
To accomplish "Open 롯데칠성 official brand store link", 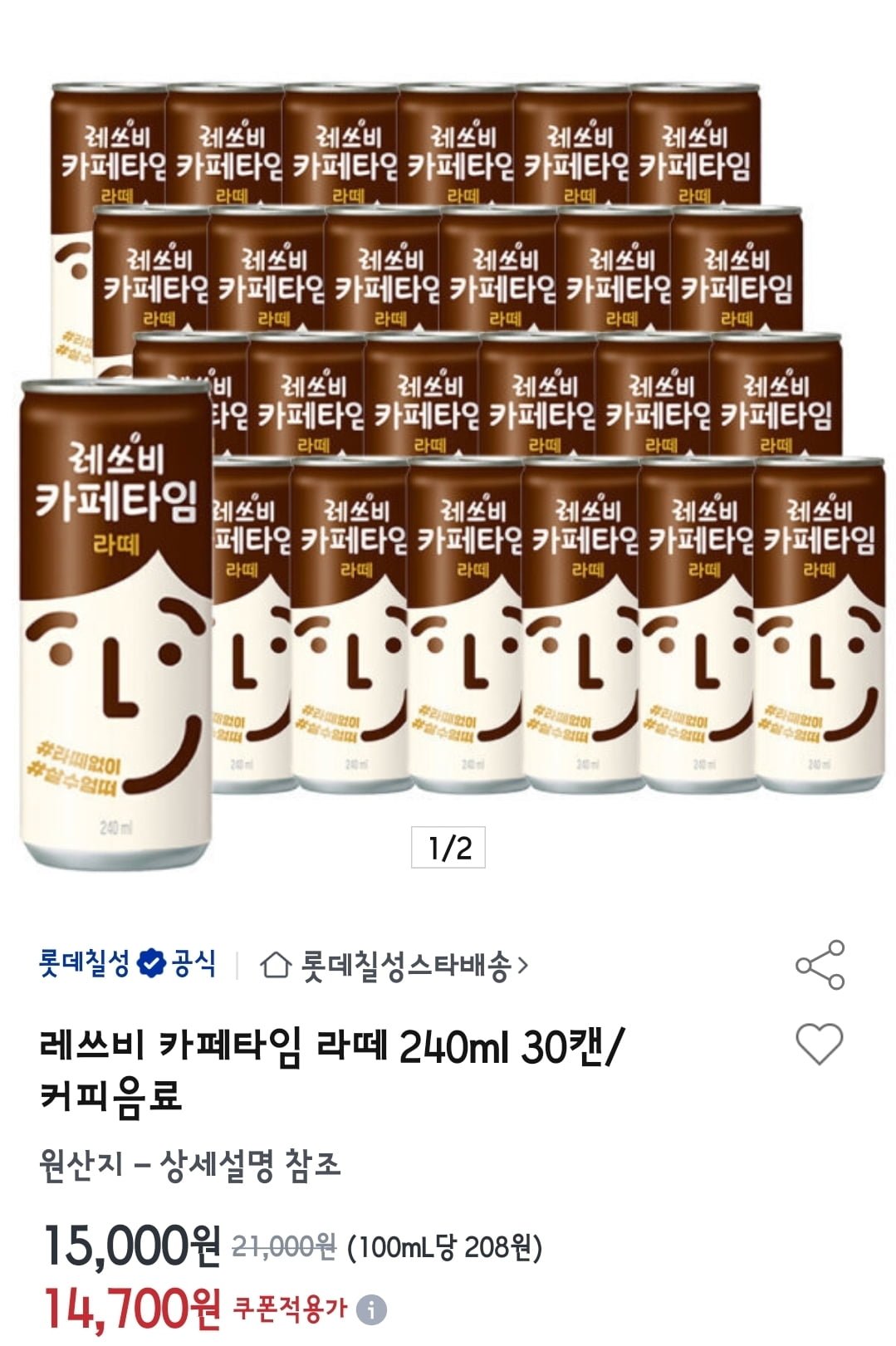I will tap(127, 964).
